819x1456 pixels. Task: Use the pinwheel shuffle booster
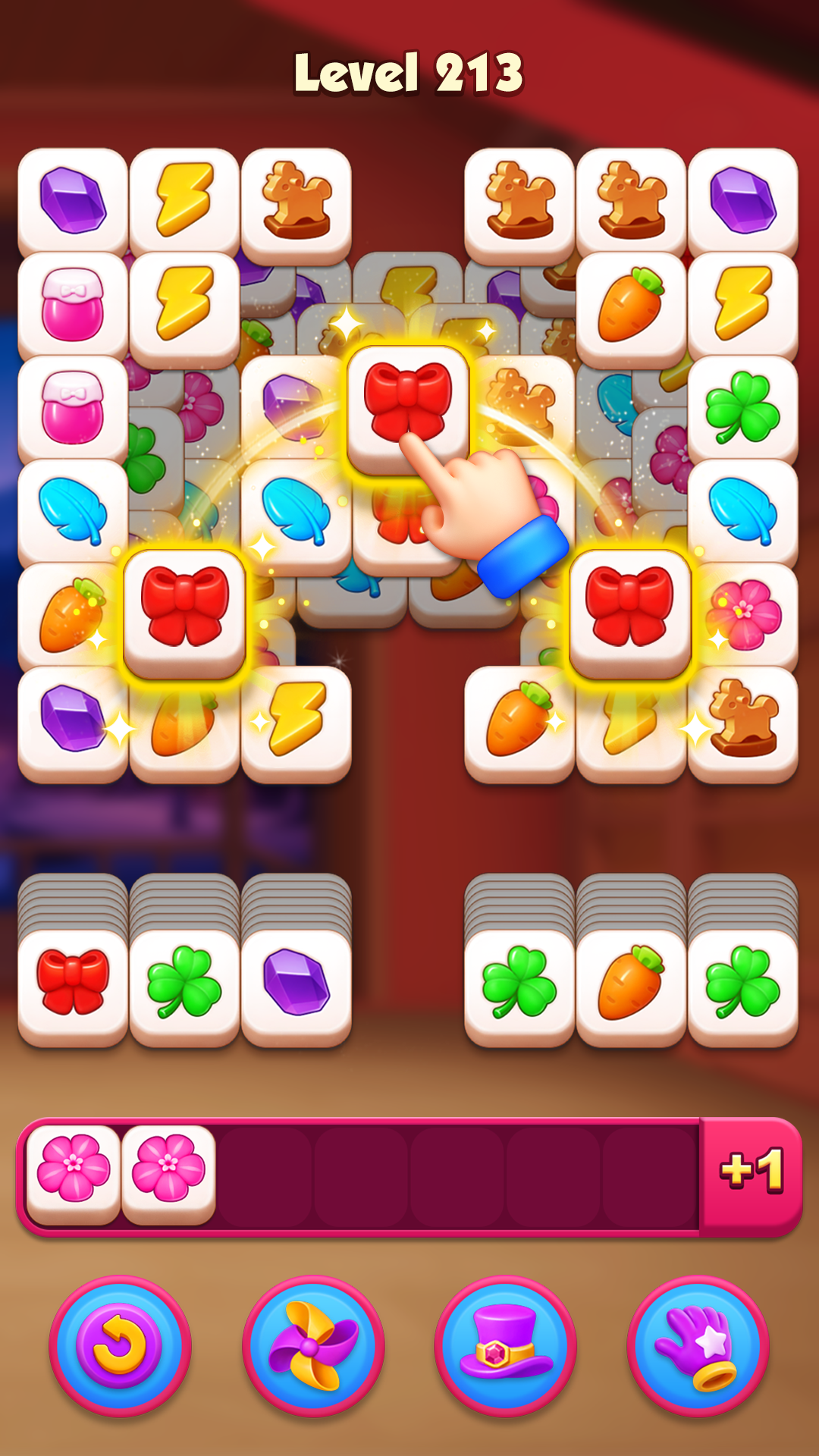point(313,1346)
